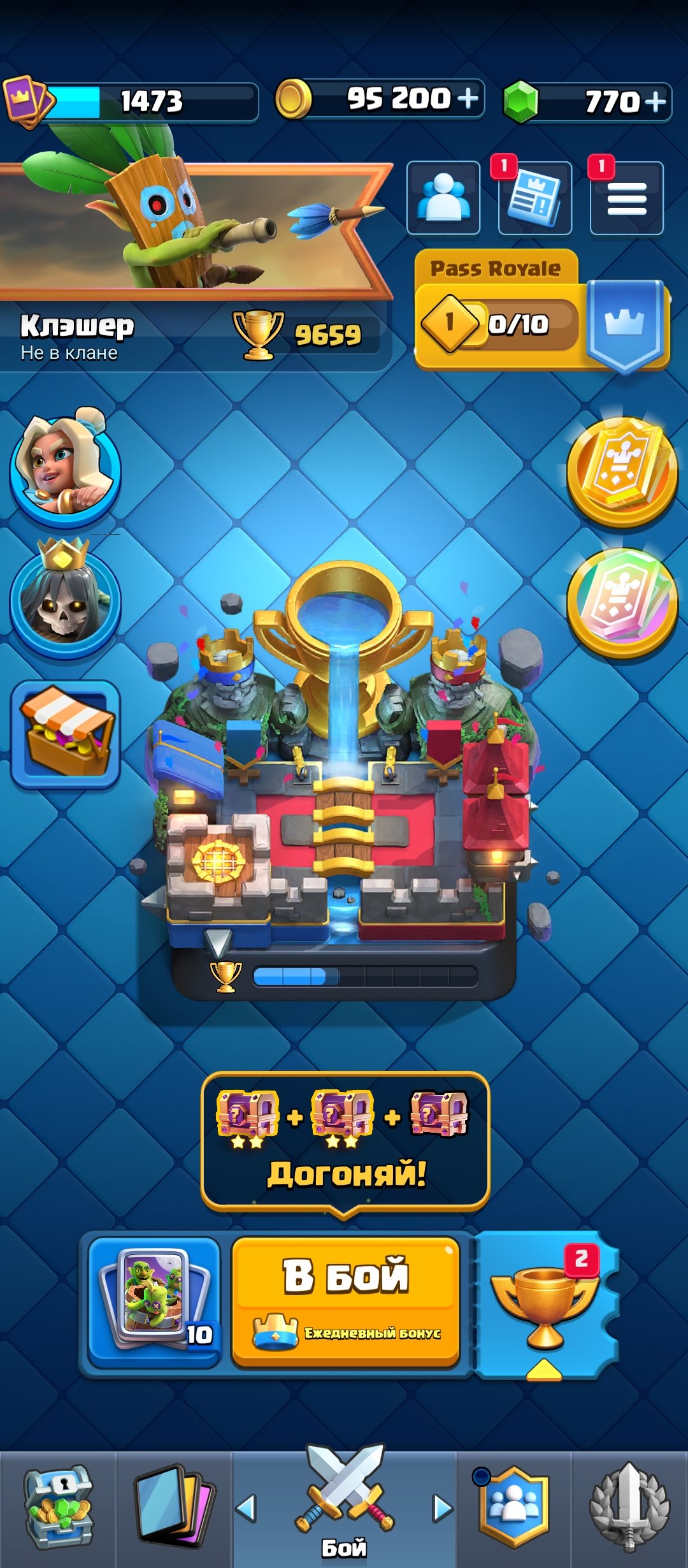Switch to the cards collection tab

click(x=174, y=1509)
